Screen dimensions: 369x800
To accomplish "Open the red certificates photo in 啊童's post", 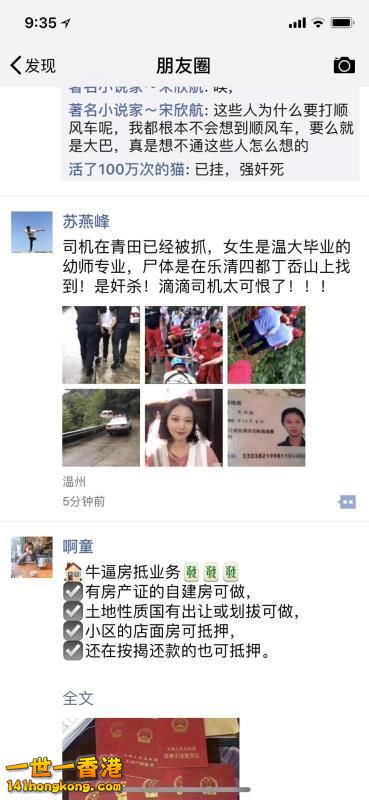I will [151, 759].
